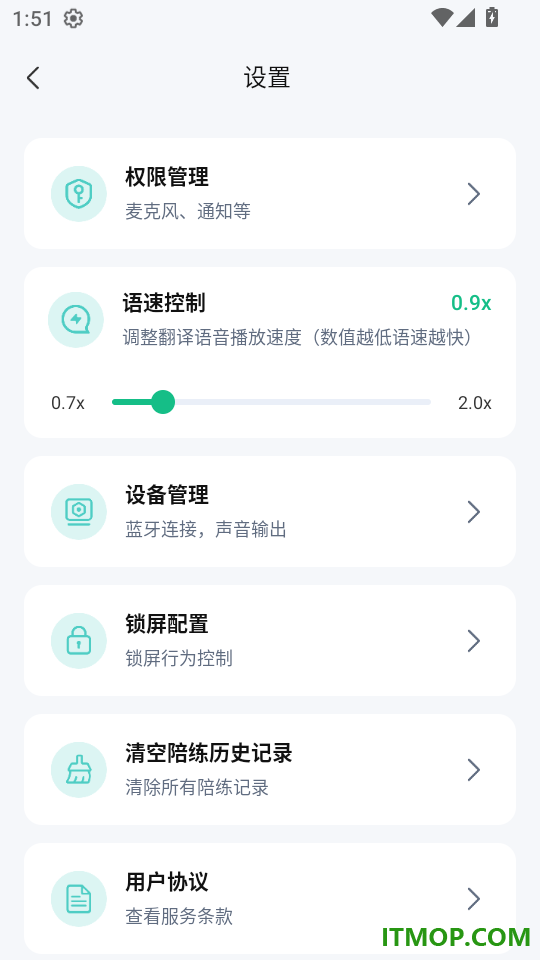Open 权限管理 permissions settings
This screenshot has width=540, height=960.
tap(269, 193)
